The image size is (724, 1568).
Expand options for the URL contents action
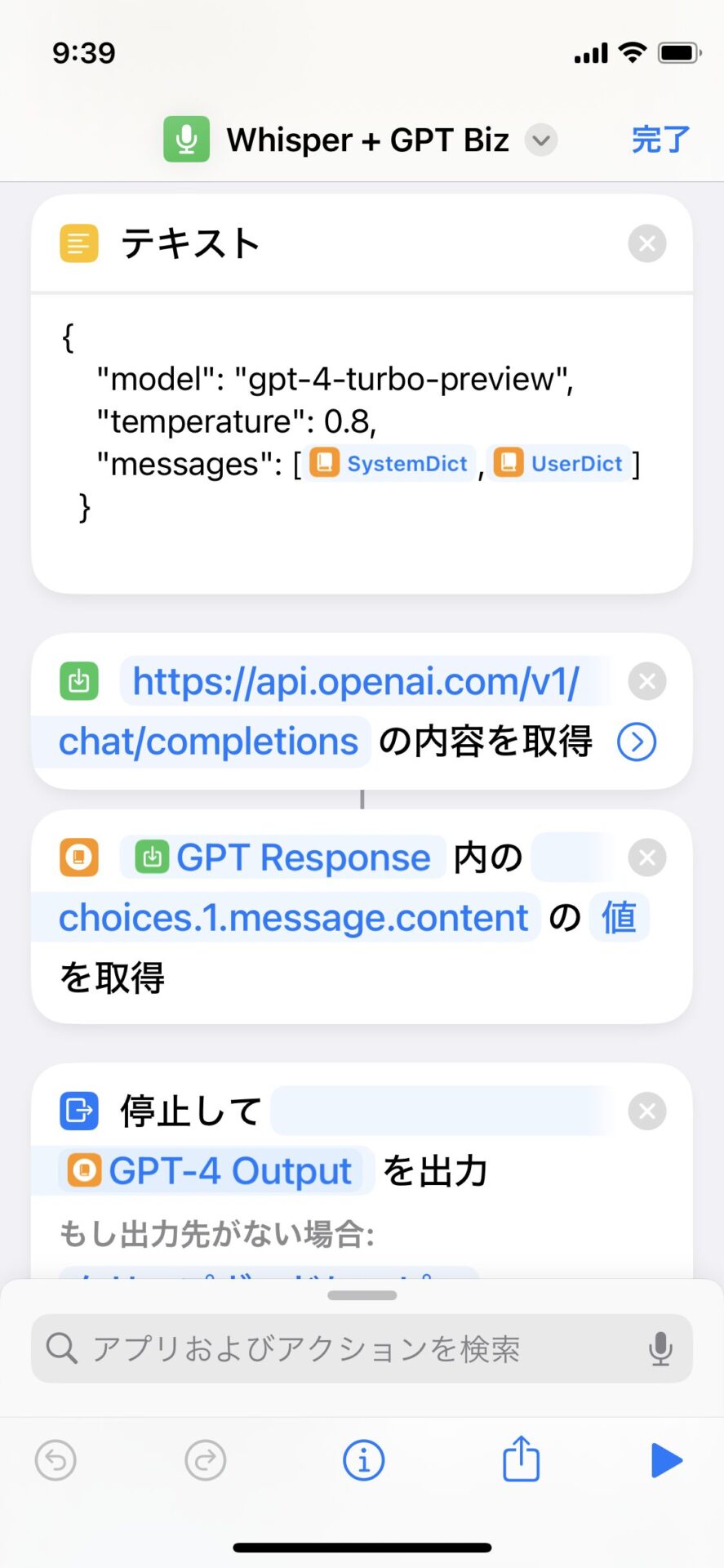(x=637, y=742)
